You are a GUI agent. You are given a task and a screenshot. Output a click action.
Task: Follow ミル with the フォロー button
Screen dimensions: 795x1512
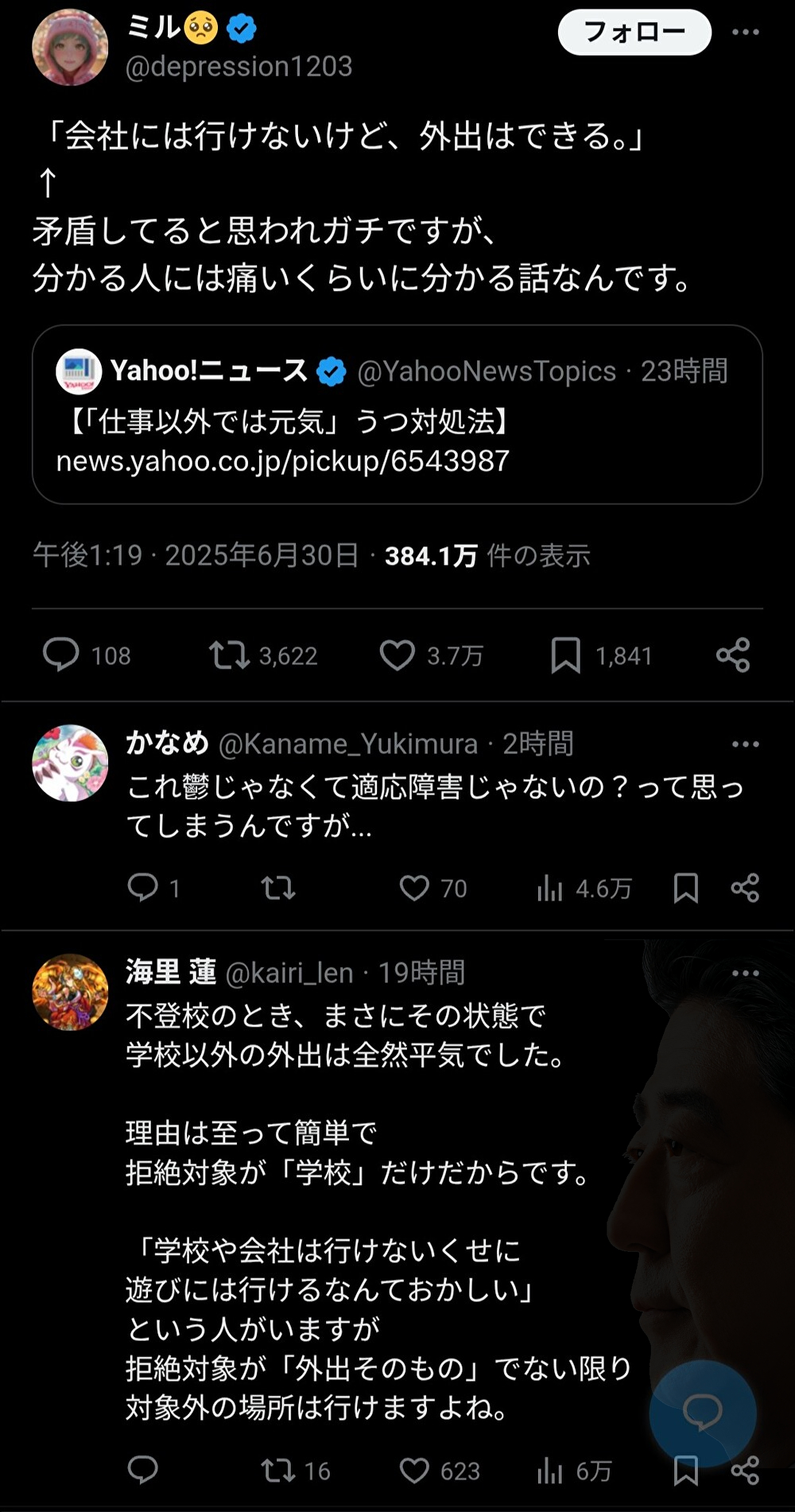634,33
